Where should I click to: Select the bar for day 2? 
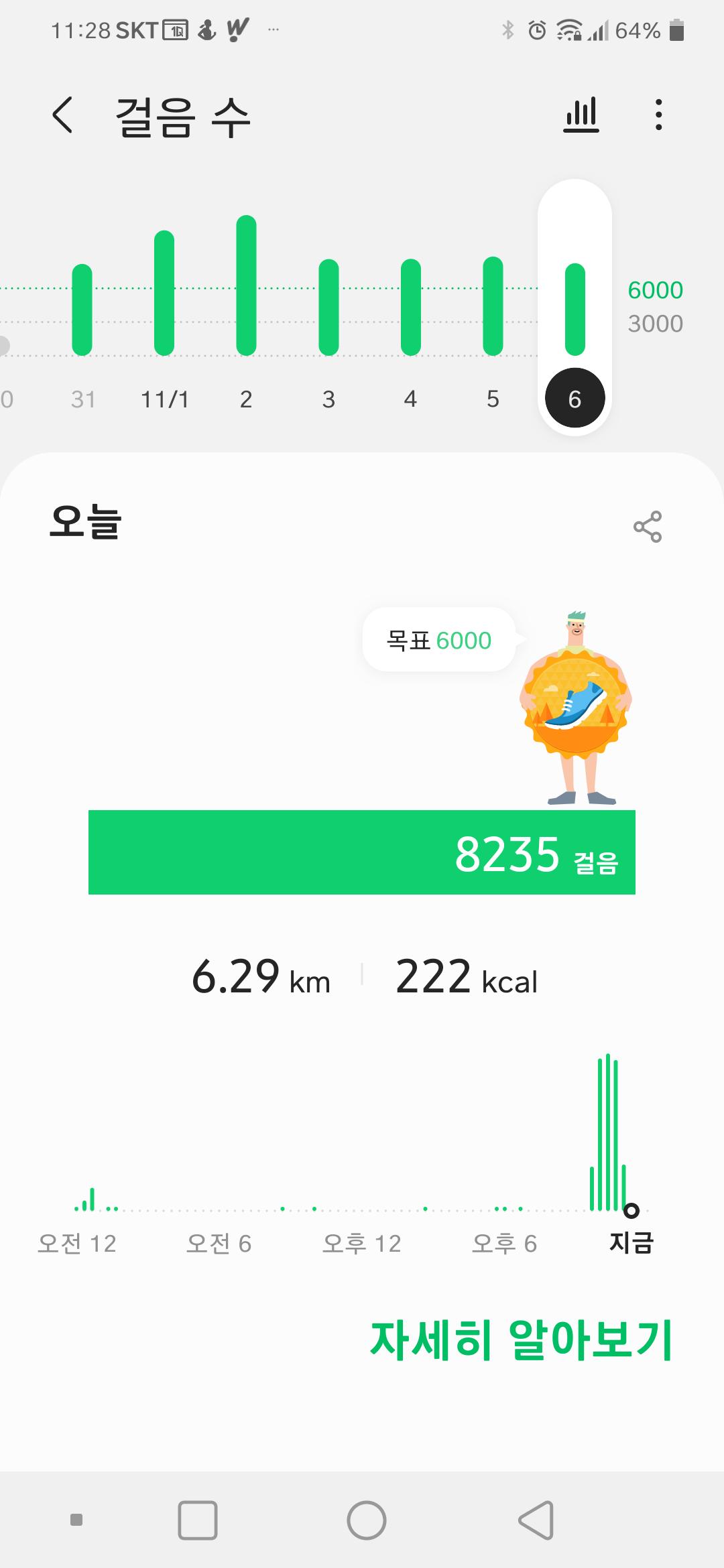(x=246, y=285)
